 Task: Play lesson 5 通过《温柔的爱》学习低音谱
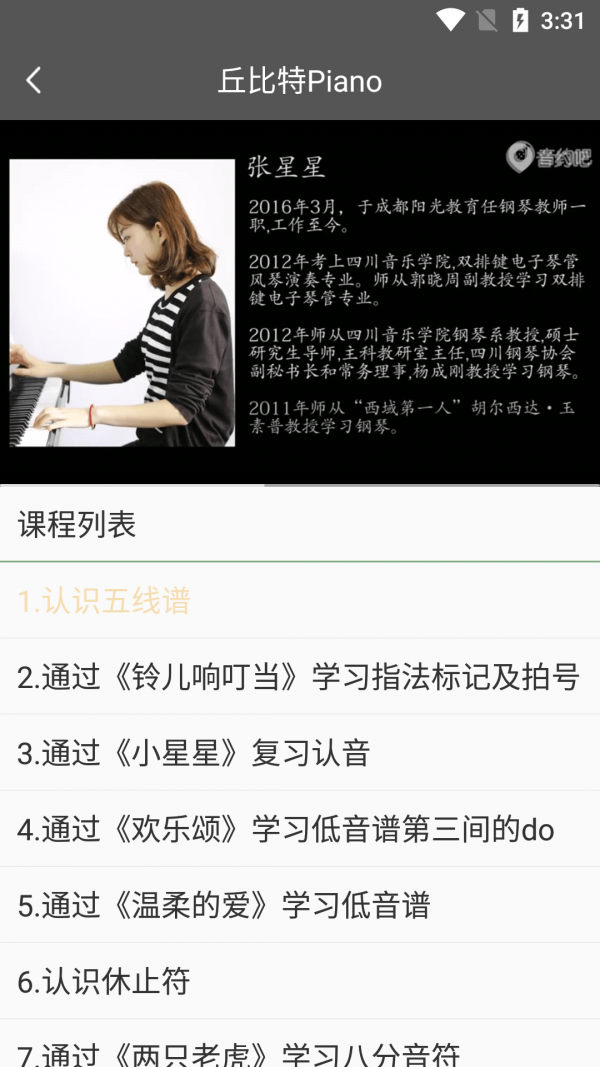pos(300,905)
